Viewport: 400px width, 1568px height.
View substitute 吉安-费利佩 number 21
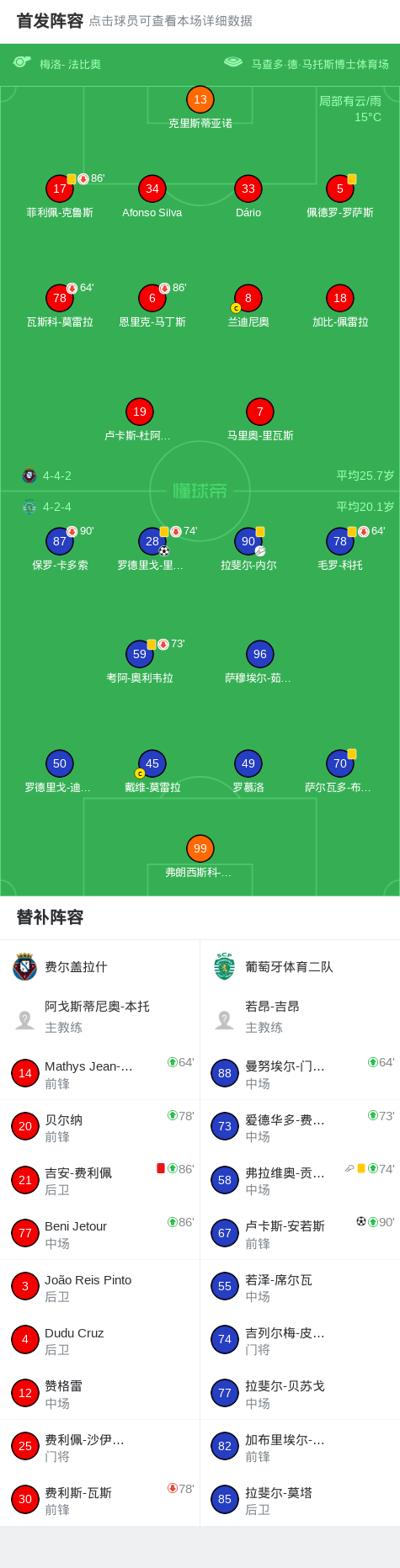point(99,1180)
